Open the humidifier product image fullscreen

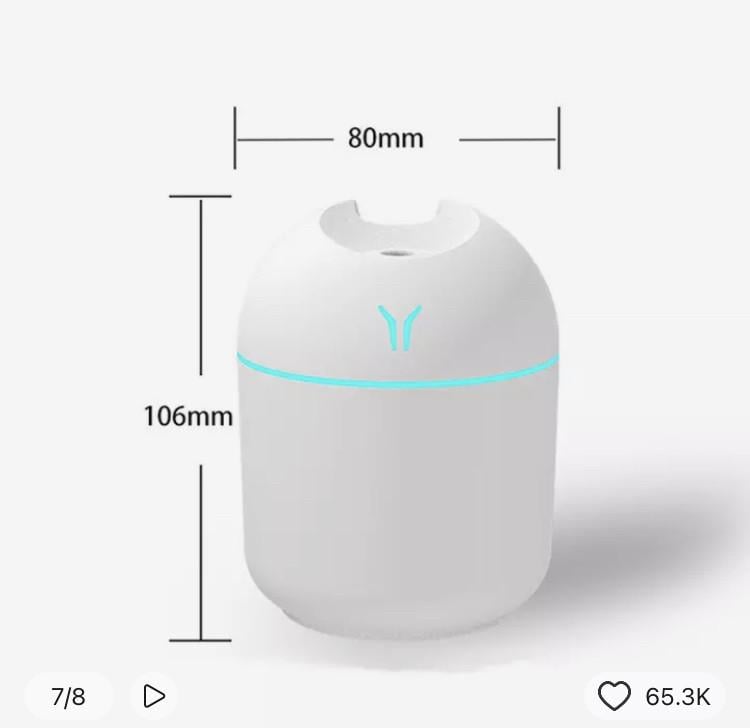[x=400, y=420]
